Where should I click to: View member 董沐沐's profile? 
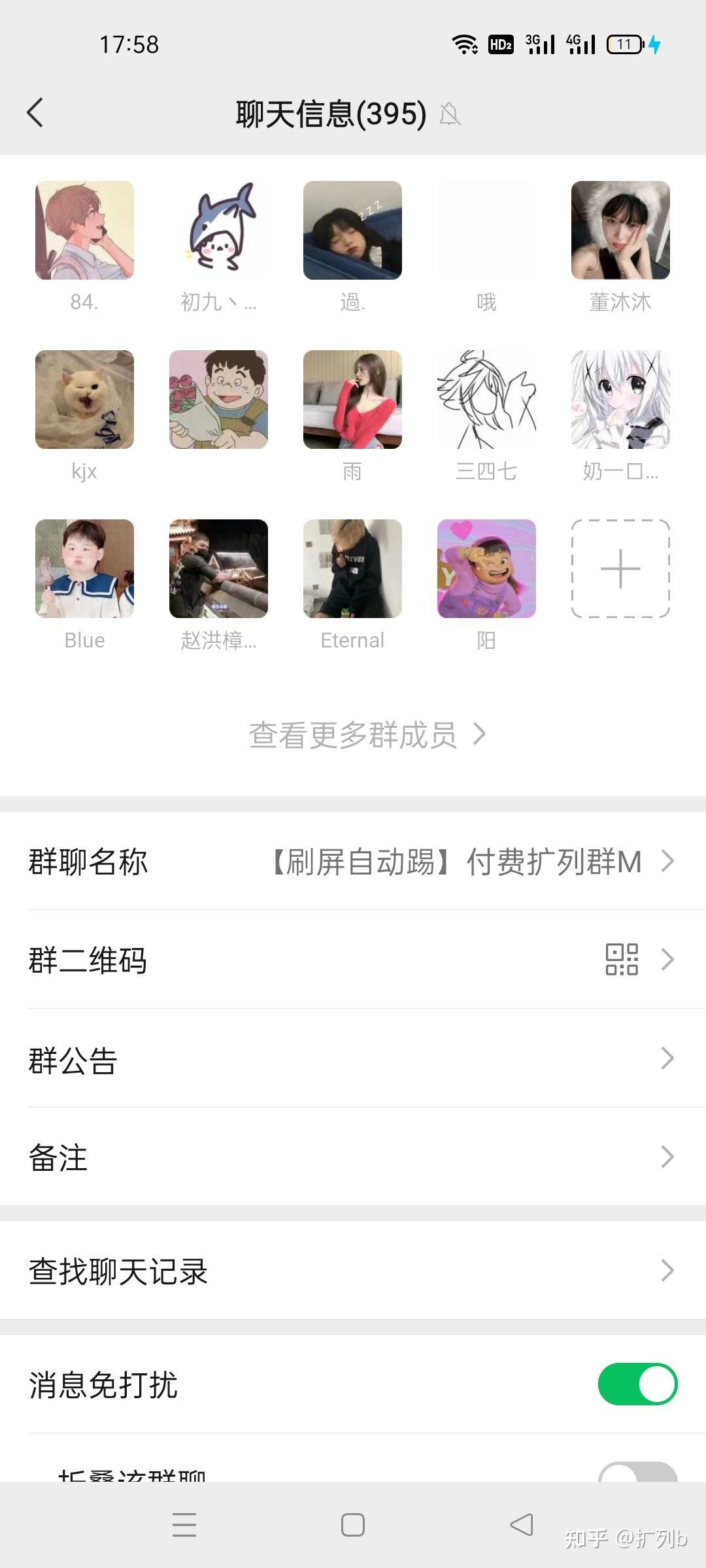click(620, 231)
